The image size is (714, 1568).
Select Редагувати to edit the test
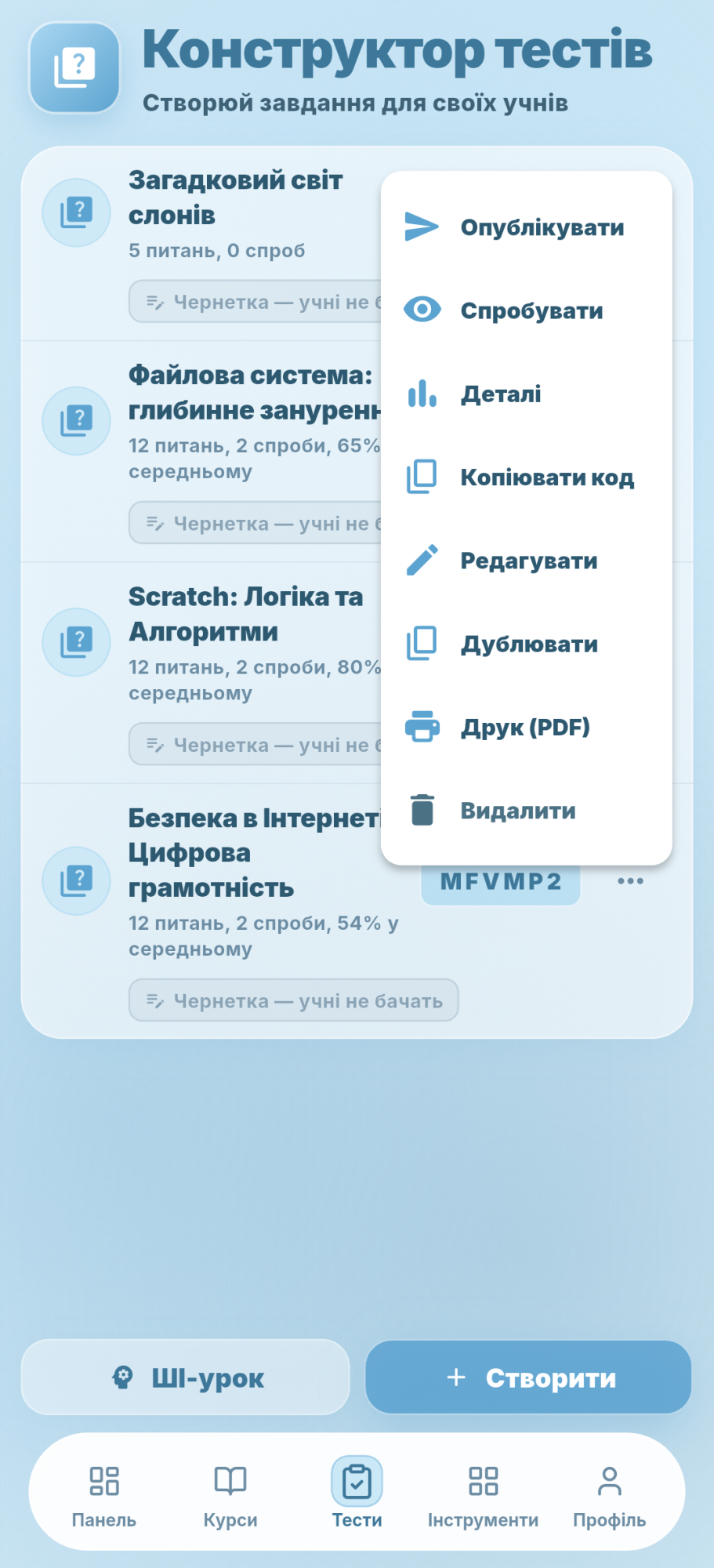point(526,561)
